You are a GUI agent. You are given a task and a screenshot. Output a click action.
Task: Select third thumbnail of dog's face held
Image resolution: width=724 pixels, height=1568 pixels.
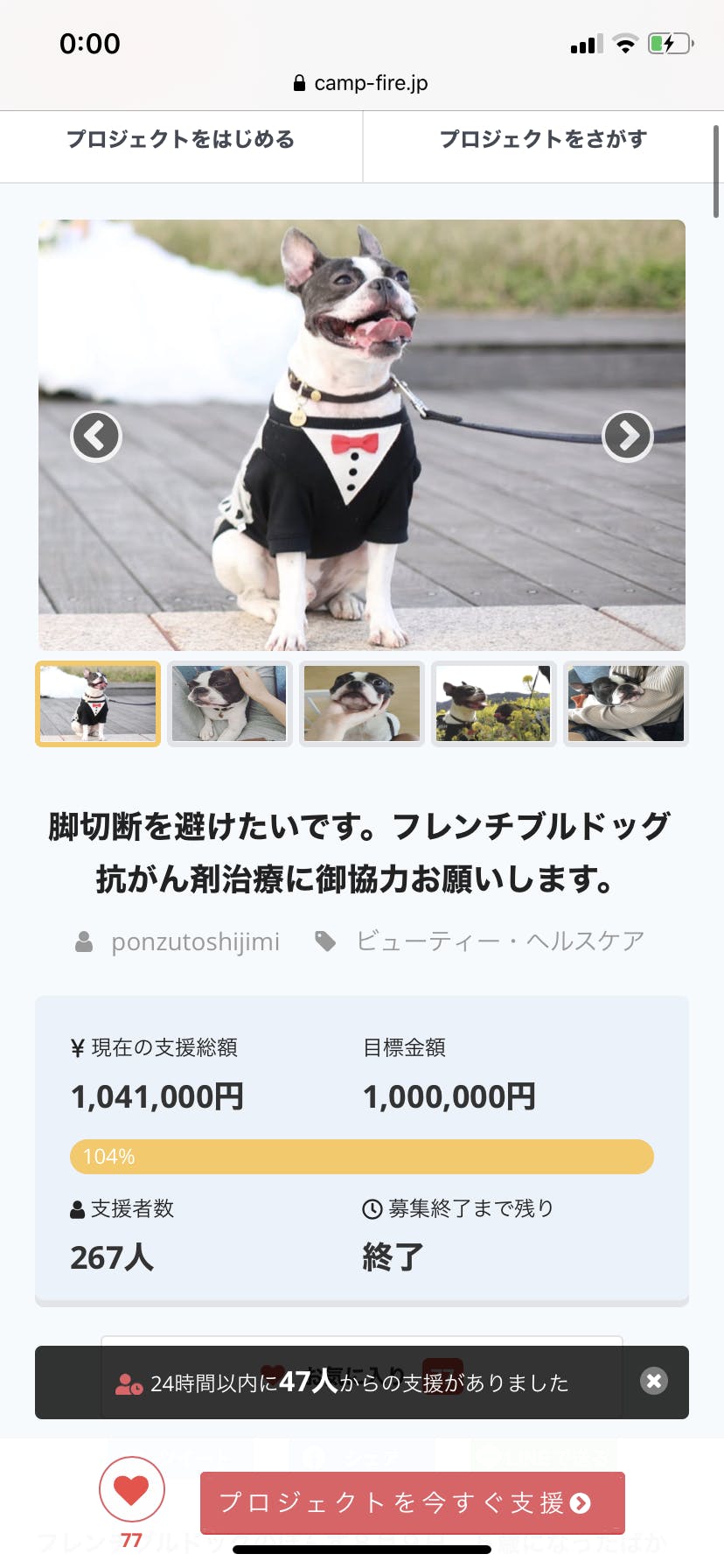[362, 703]
